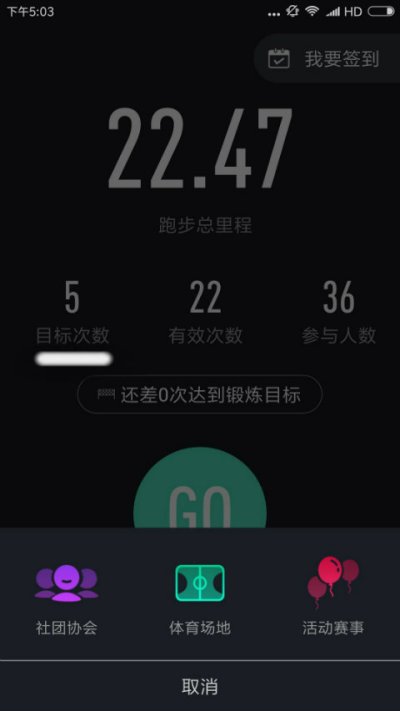The width and height of the screenshot is (400, 711).
Task: Tap 我要签到 to check in
Action: pyautogui.click(x=327, y=59)
